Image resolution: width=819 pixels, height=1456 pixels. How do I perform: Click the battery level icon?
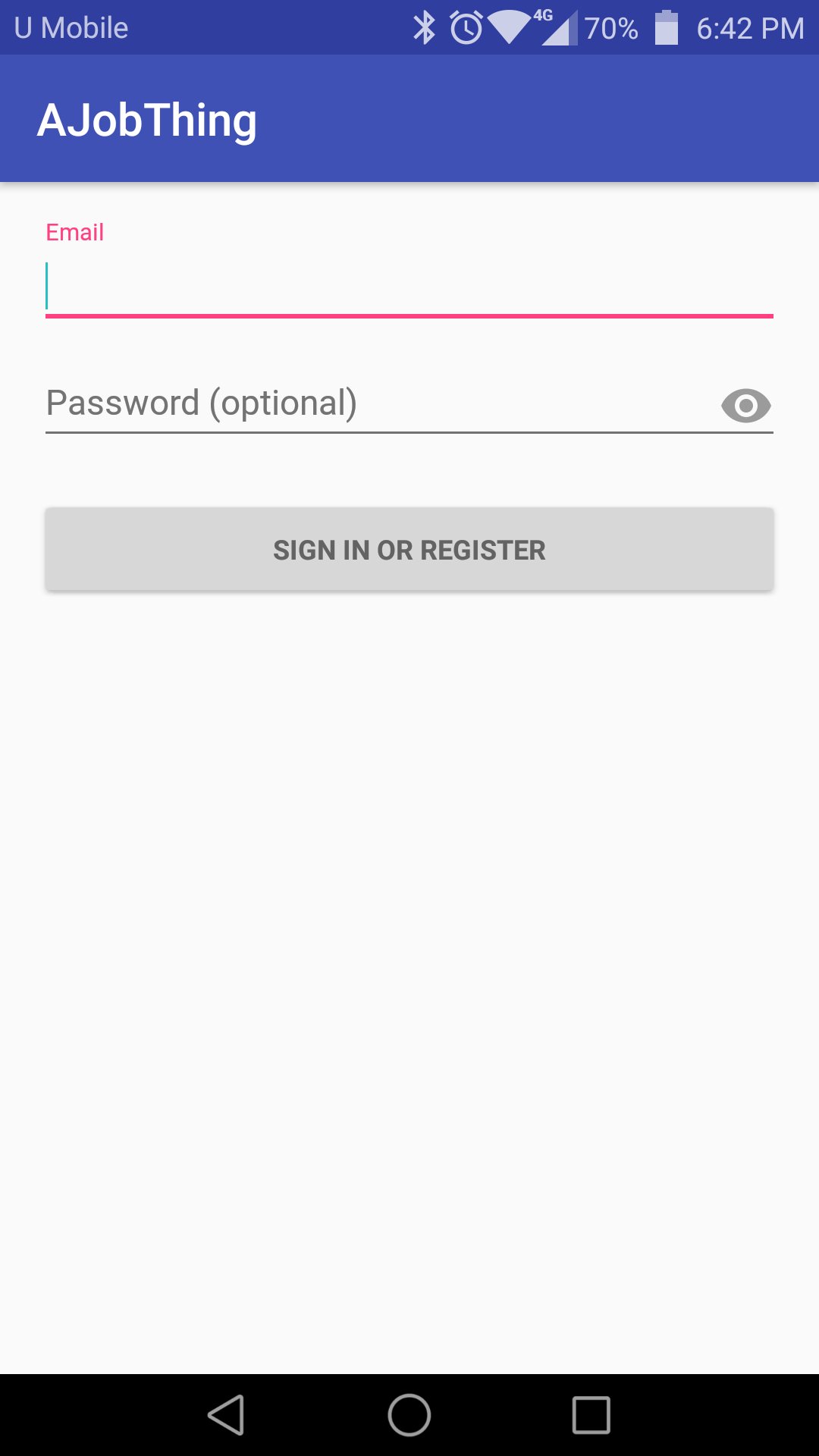667,27
